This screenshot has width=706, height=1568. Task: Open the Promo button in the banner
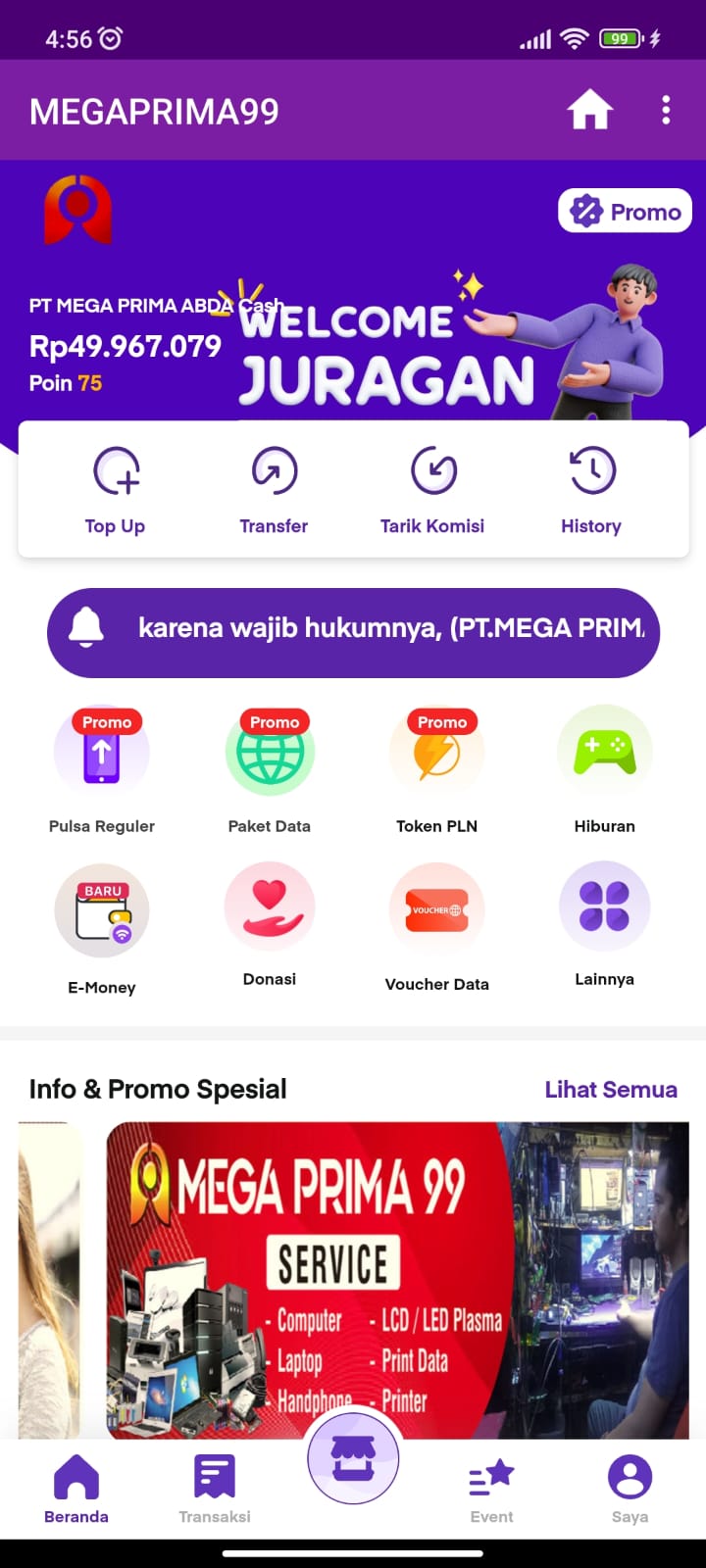coord(625,211)
